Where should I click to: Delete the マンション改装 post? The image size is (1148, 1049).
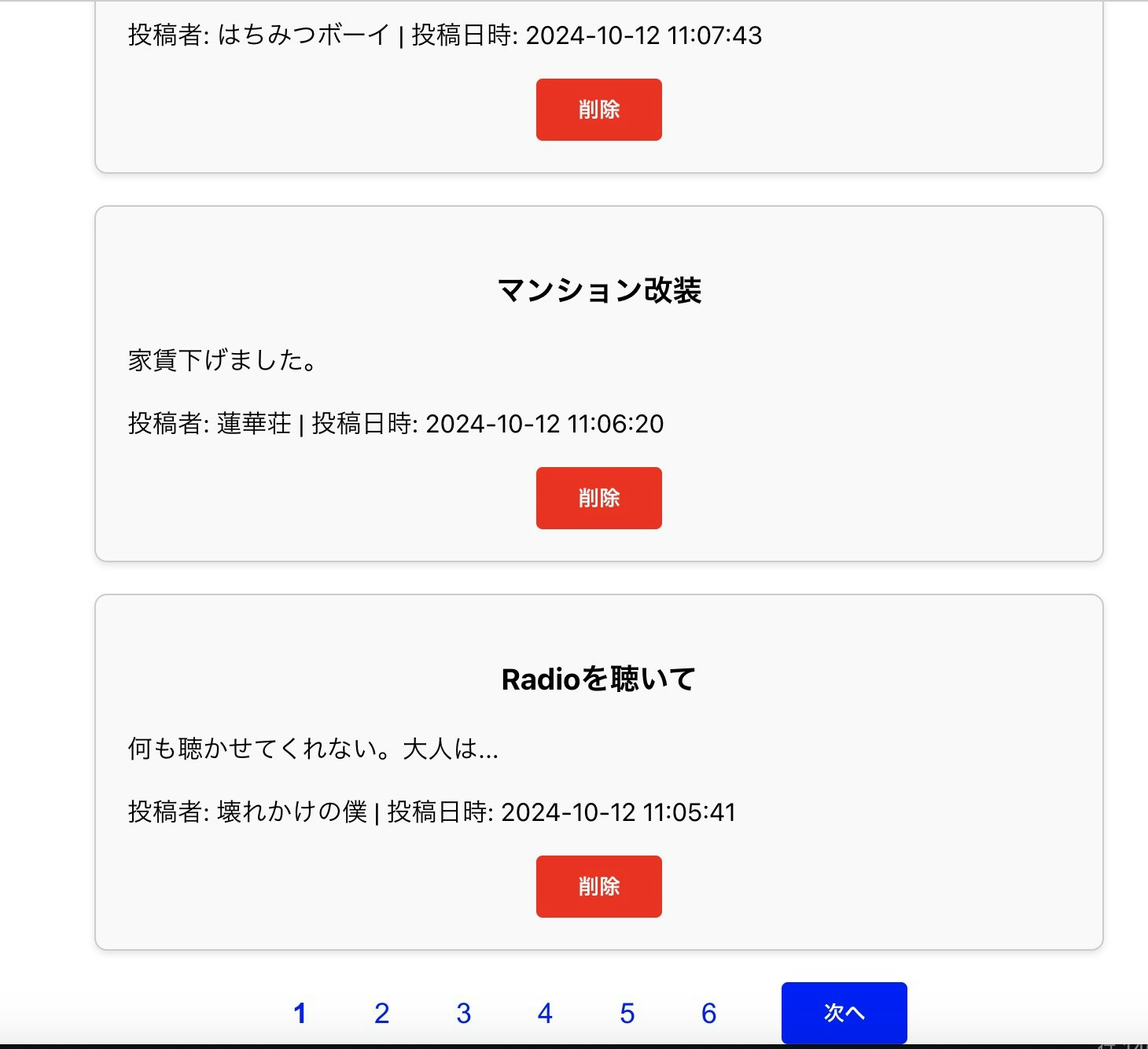pyautogui.click(x=598, y=498)
